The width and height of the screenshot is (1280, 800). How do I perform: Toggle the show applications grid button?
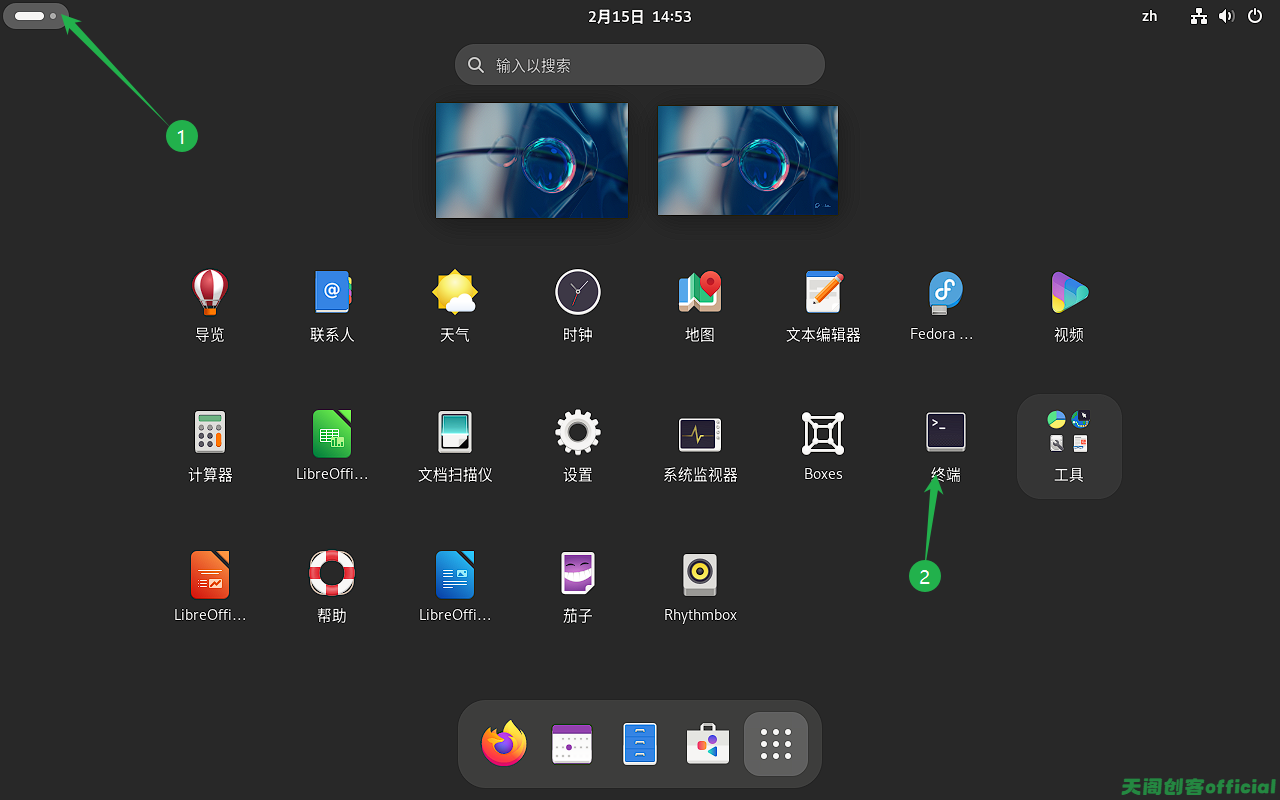776,744
